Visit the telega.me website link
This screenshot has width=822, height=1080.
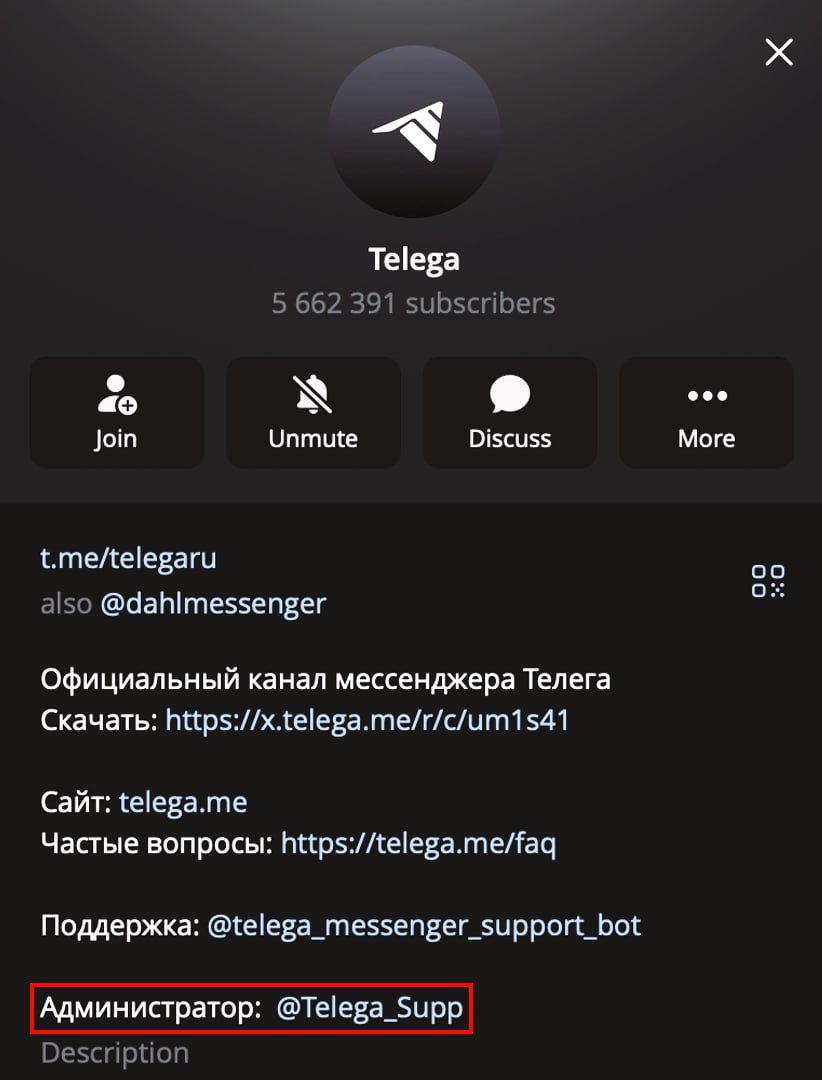(183, 801)
